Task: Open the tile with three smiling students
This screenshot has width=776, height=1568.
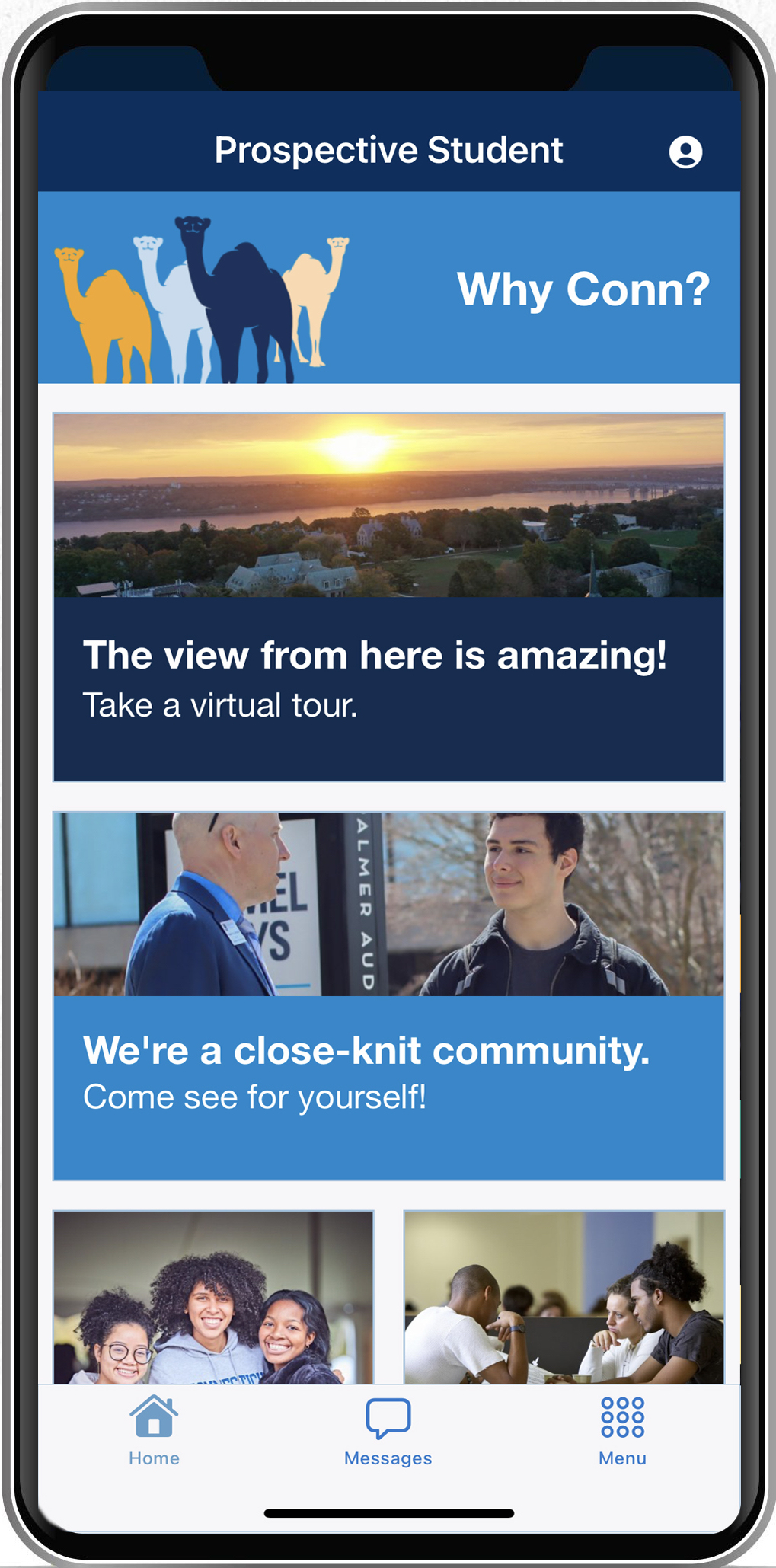Action: coord(213,1297)
